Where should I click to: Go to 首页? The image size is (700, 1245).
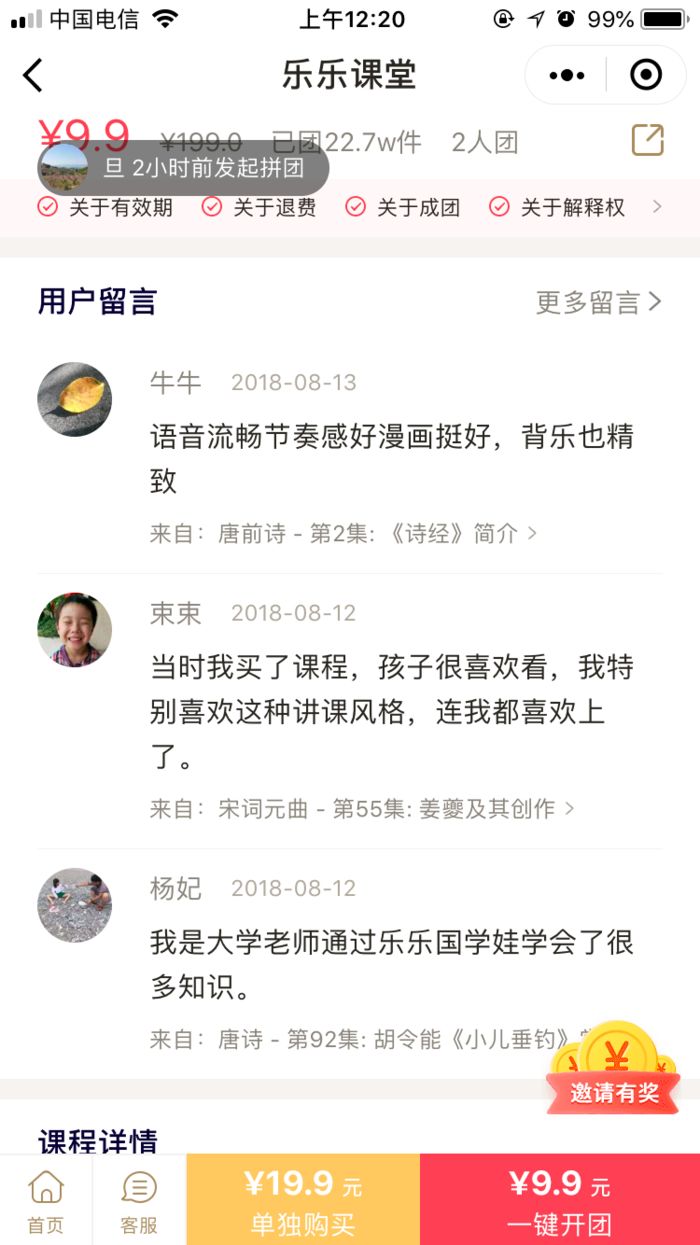click(46, 1200)
